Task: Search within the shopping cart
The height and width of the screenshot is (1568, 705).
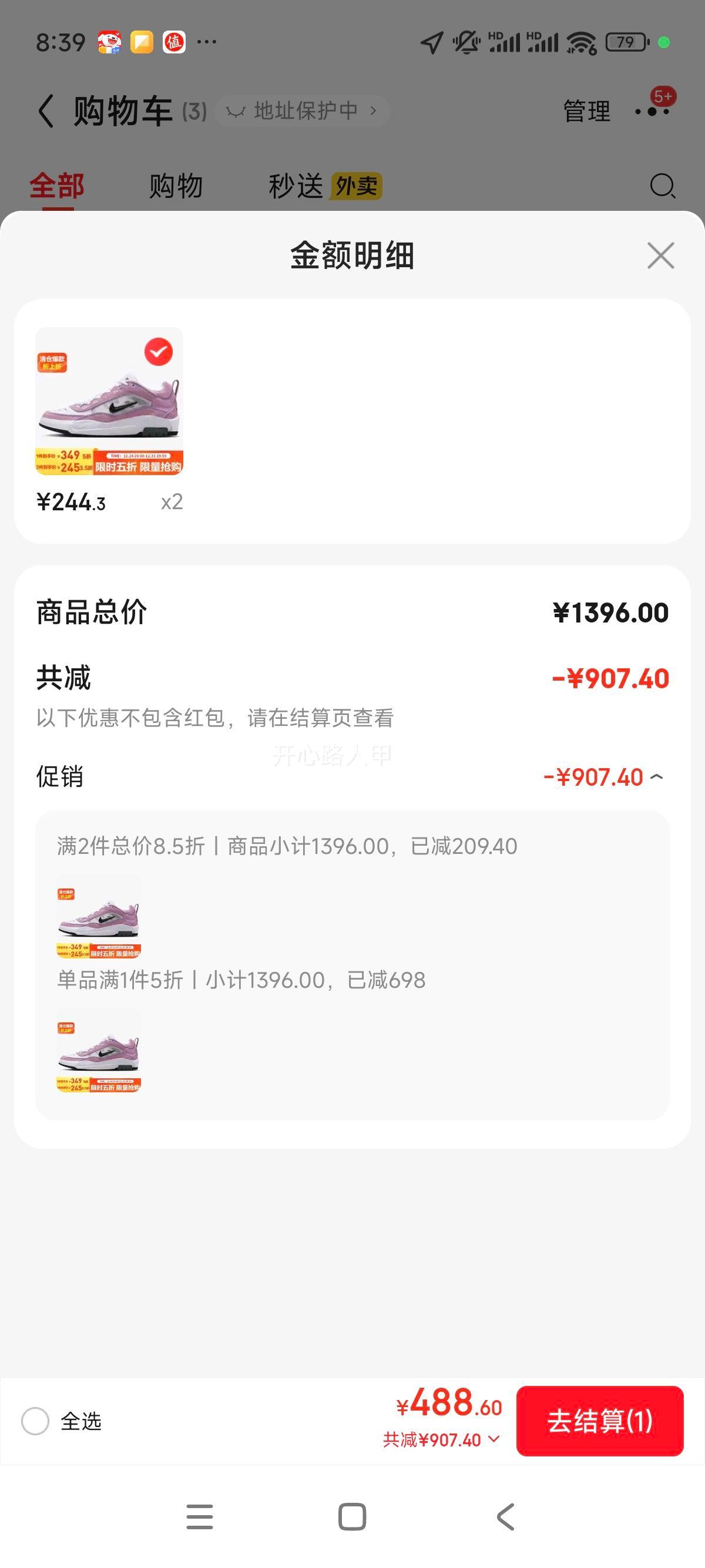Action: (662, 186)
